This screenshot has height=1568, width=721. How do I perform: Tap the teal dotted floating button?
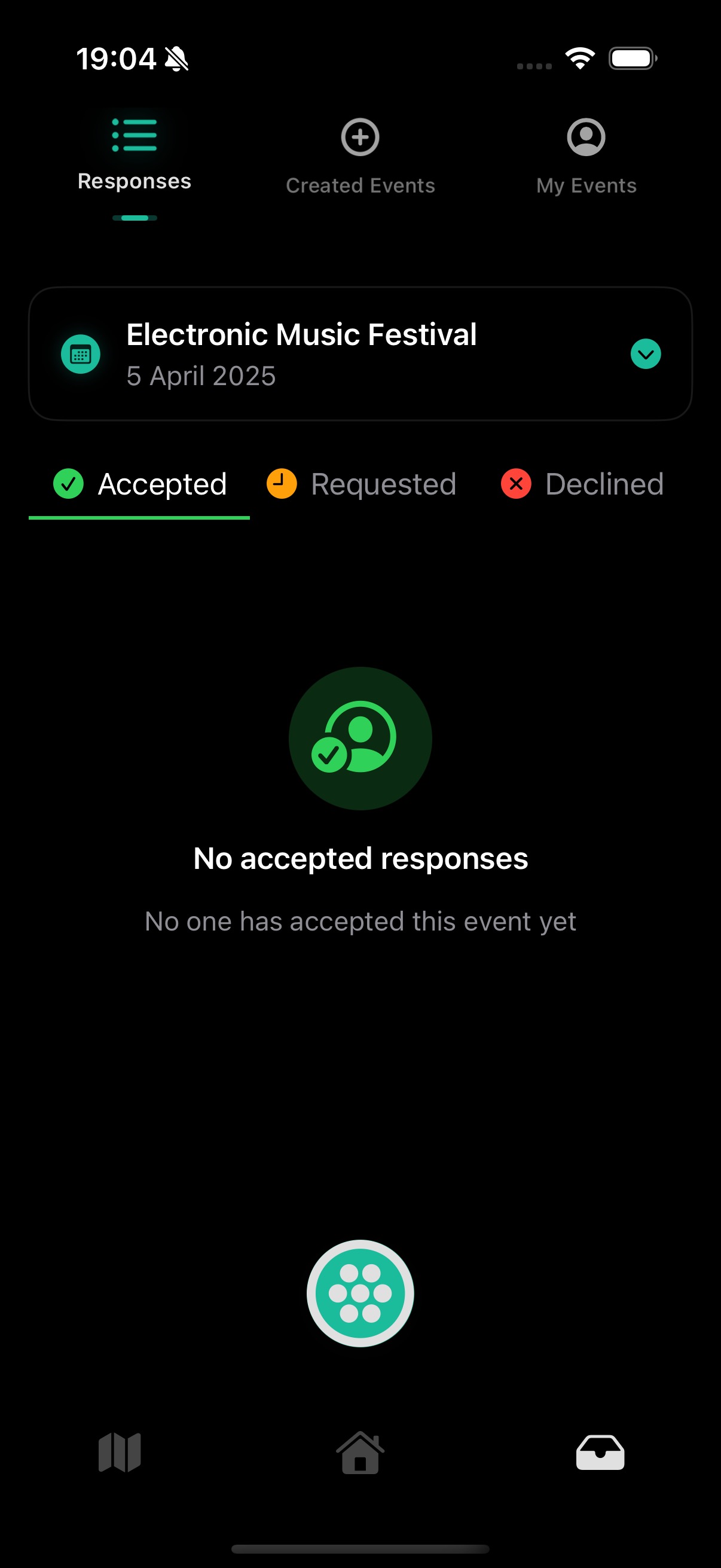(x=360, y=1294)
